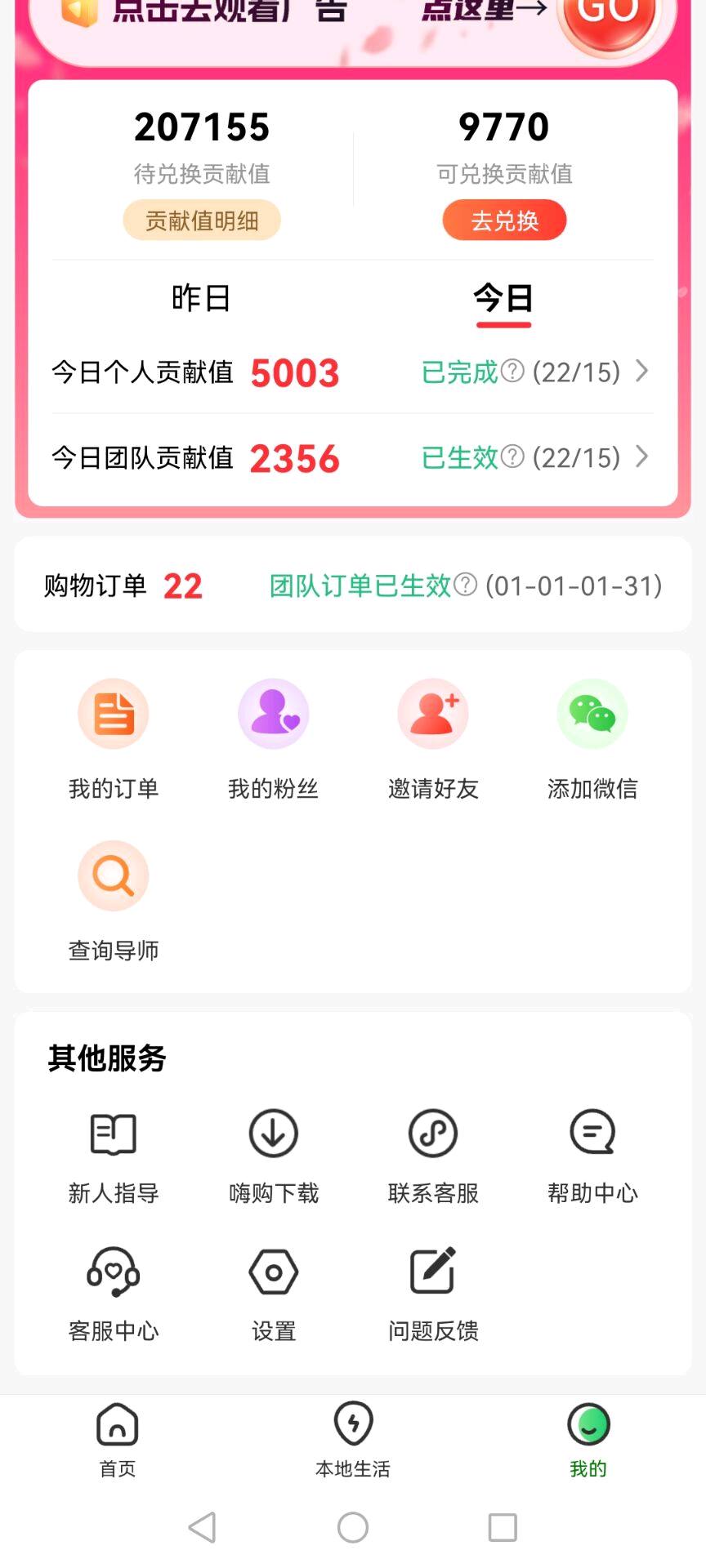The width and height of the screenshot is (706, 1568).
Task: Select 查询导师 search mentor icon
Action: (113, 875)
